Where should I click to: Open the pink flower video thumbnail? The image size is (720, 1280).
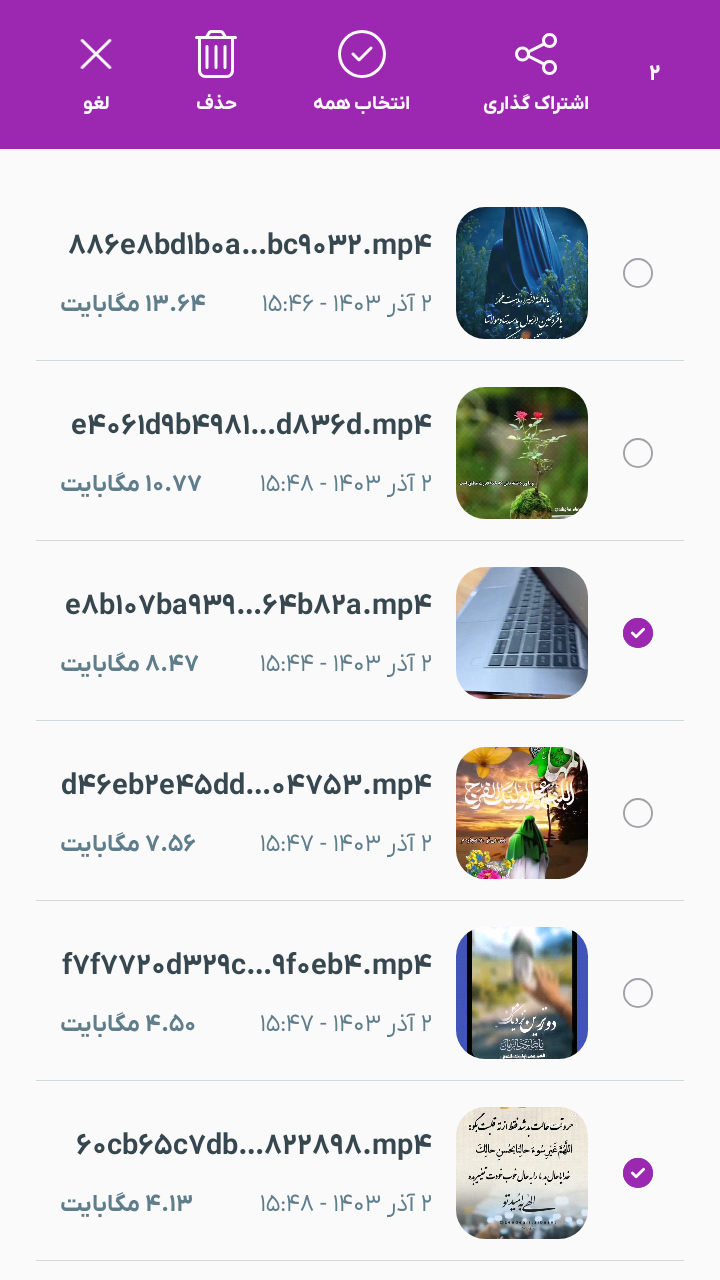click(521, 453)
